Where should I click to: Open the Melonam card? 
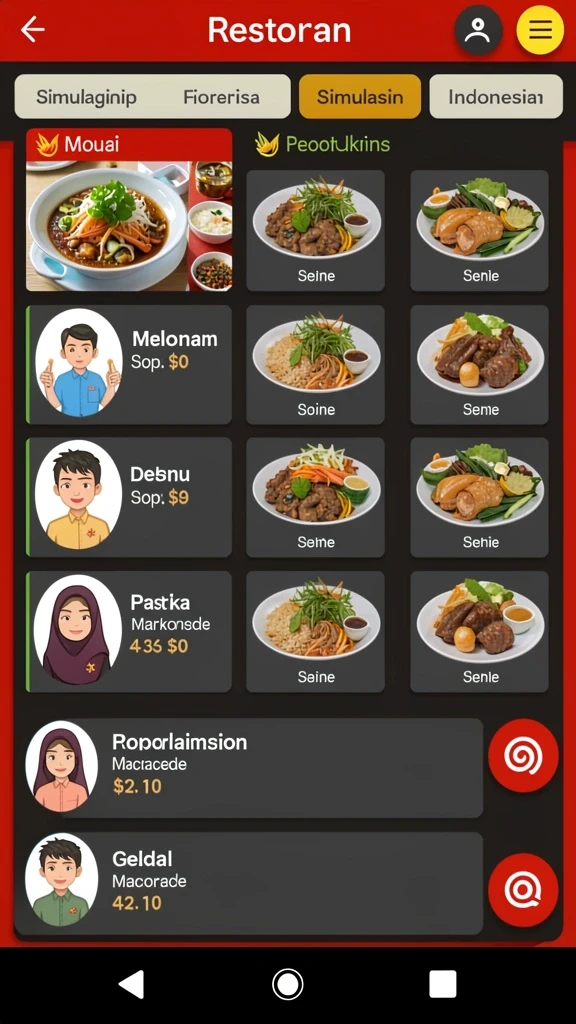(x=129, y=364)
